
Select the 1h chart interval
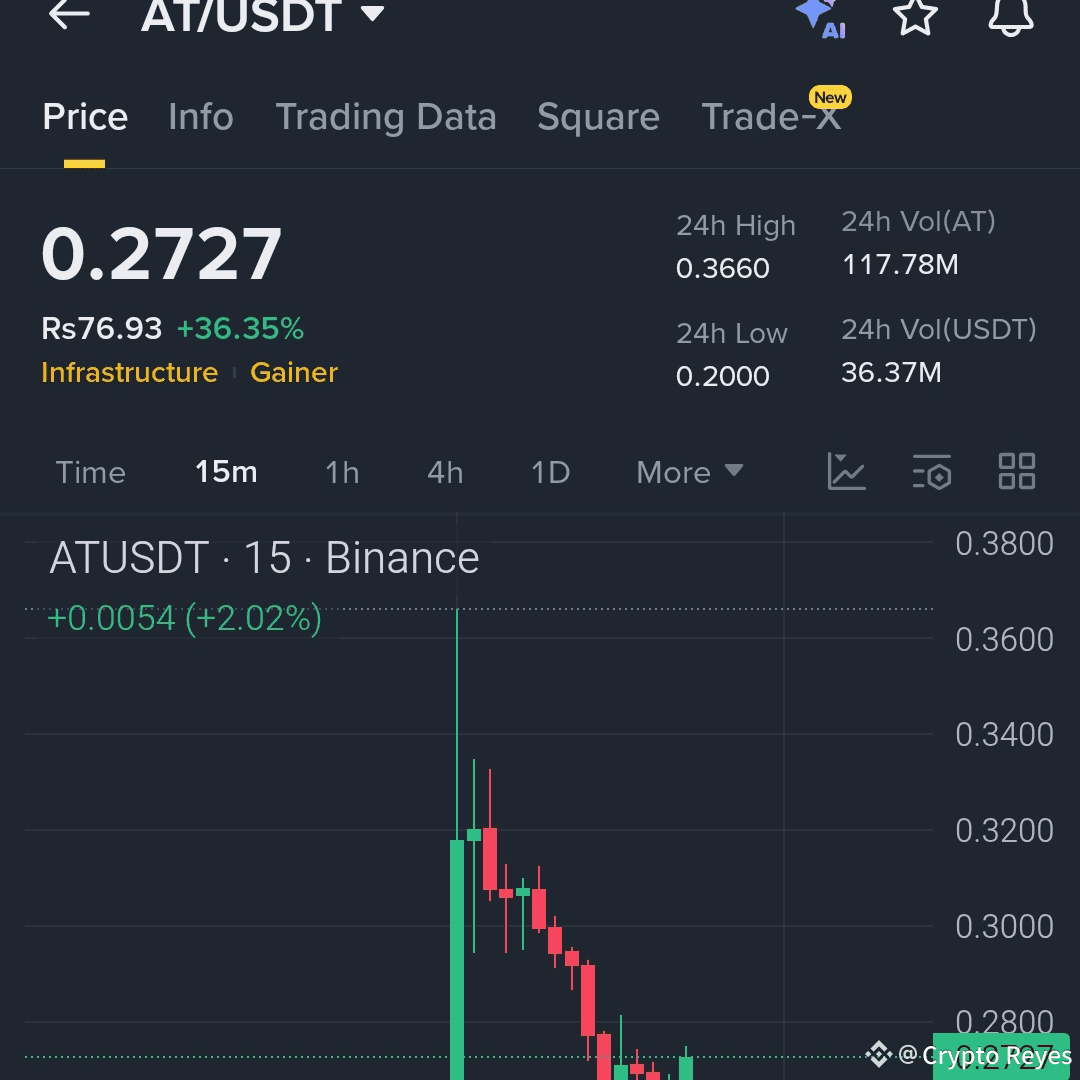pyautogui.click(x=342, y=472)
